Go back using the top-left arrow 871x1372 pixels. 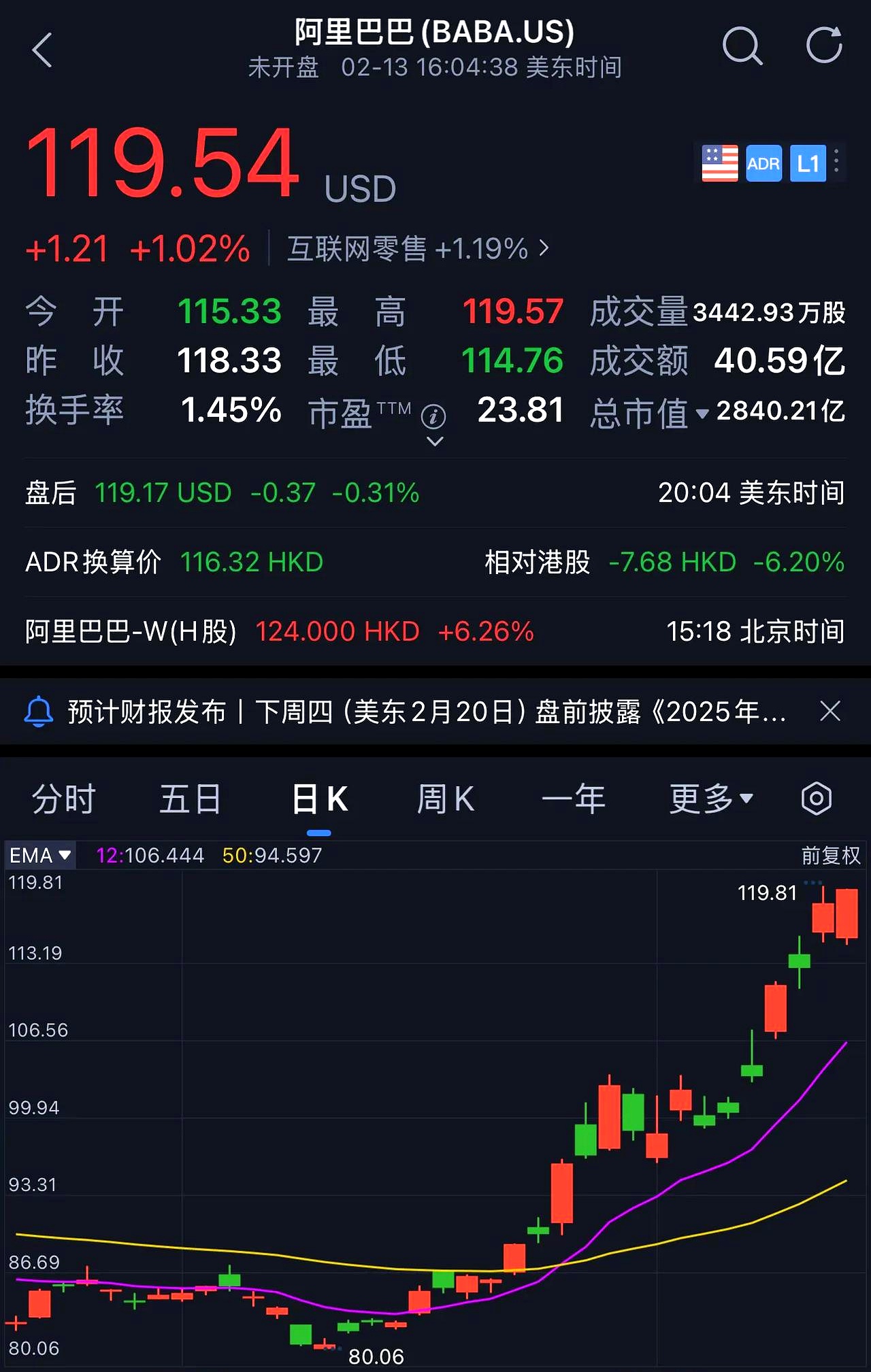[42, 50]
